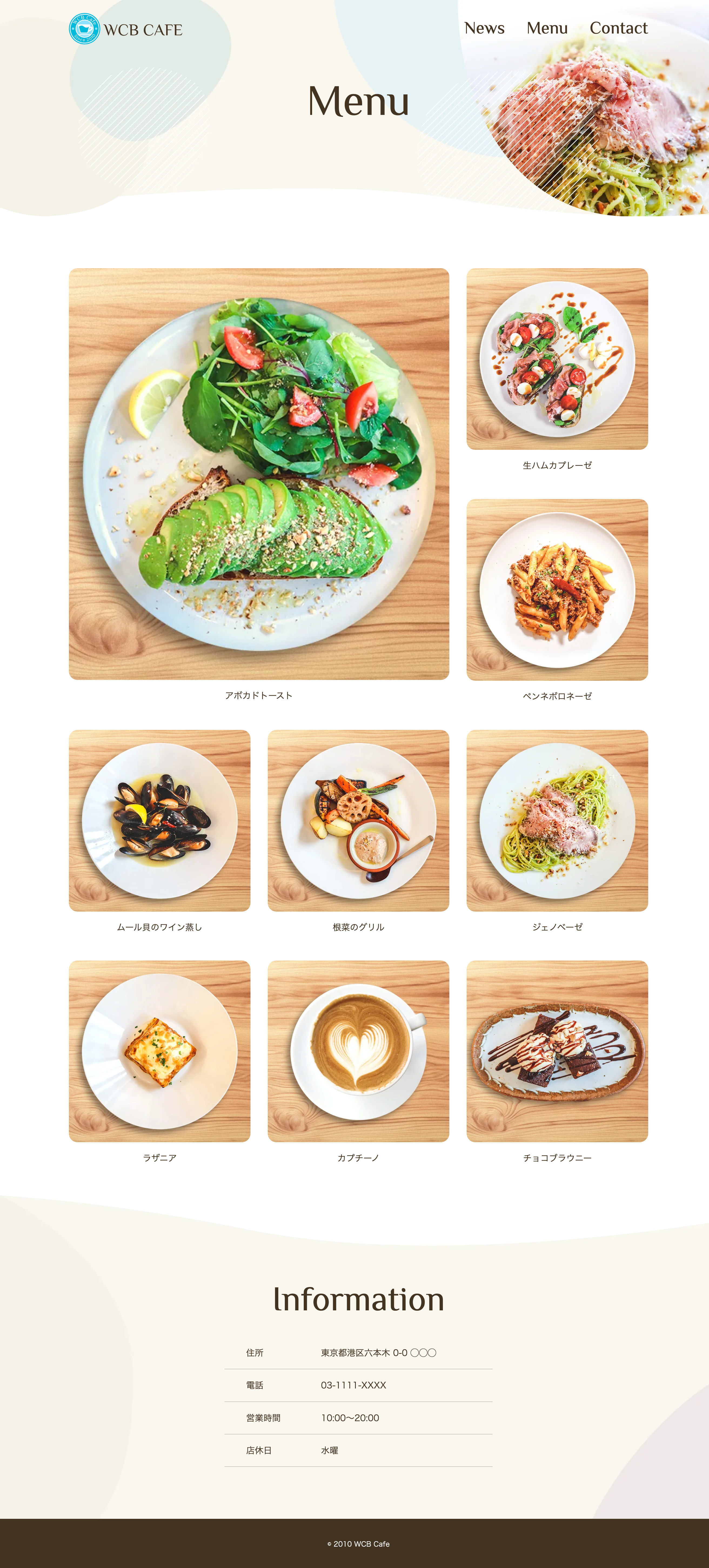Open the Contact page
The image size is (709, 1568).
pos(618,28)
